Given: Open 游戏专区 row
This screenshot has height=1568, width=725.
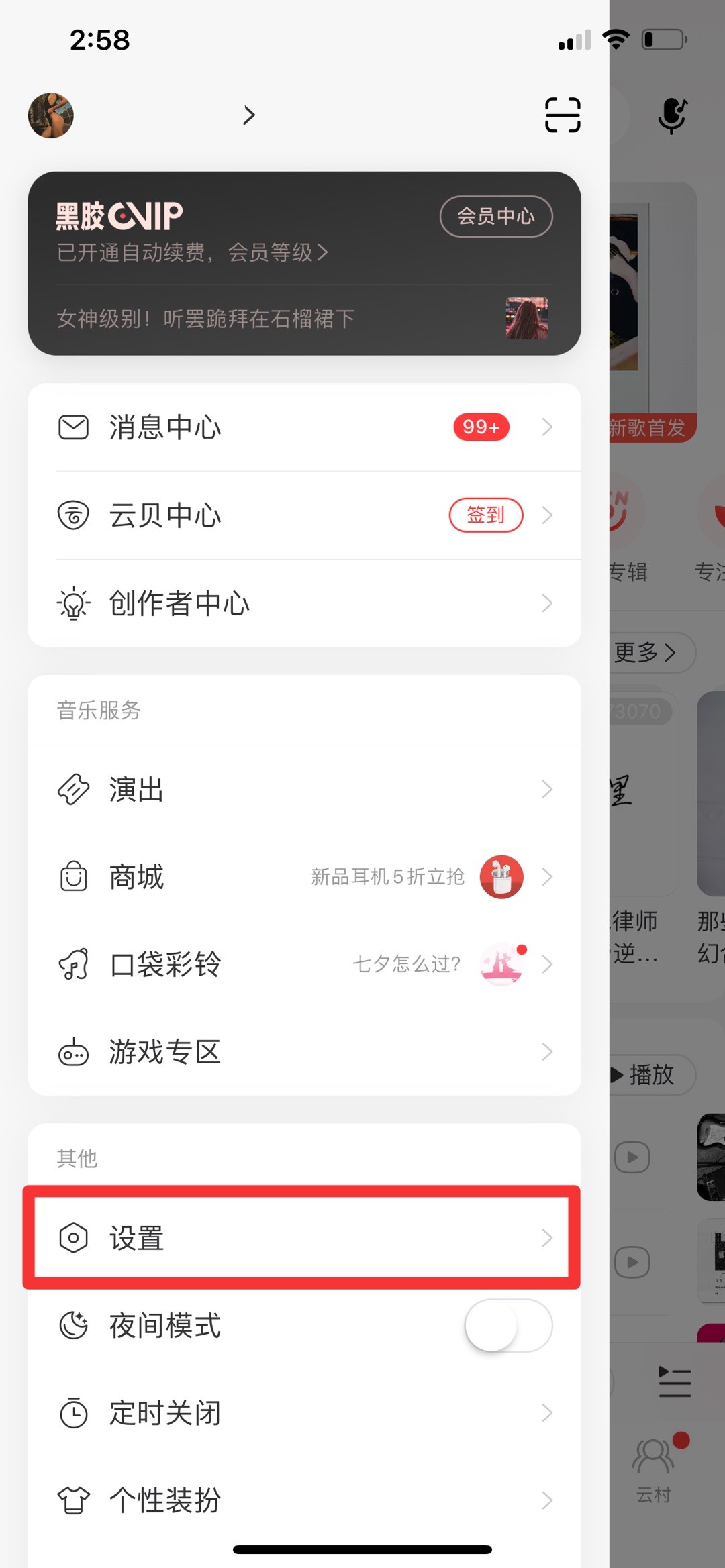Looking at the screenshot, I should [x=305, y=1051].
